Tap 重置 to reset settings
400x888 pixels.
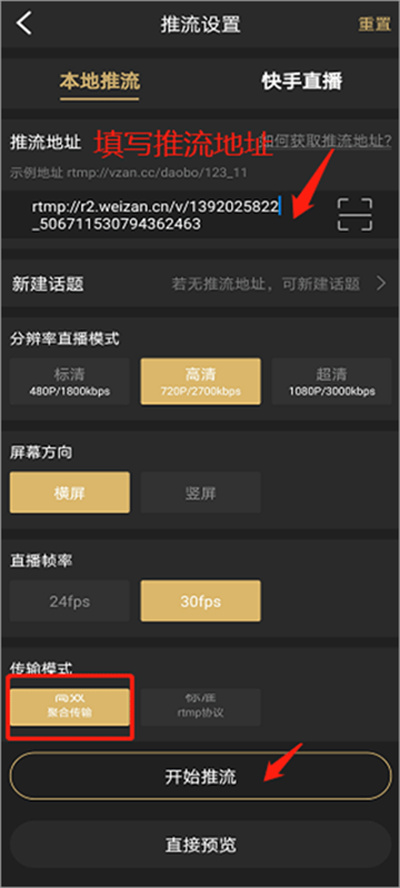point(374,24)
